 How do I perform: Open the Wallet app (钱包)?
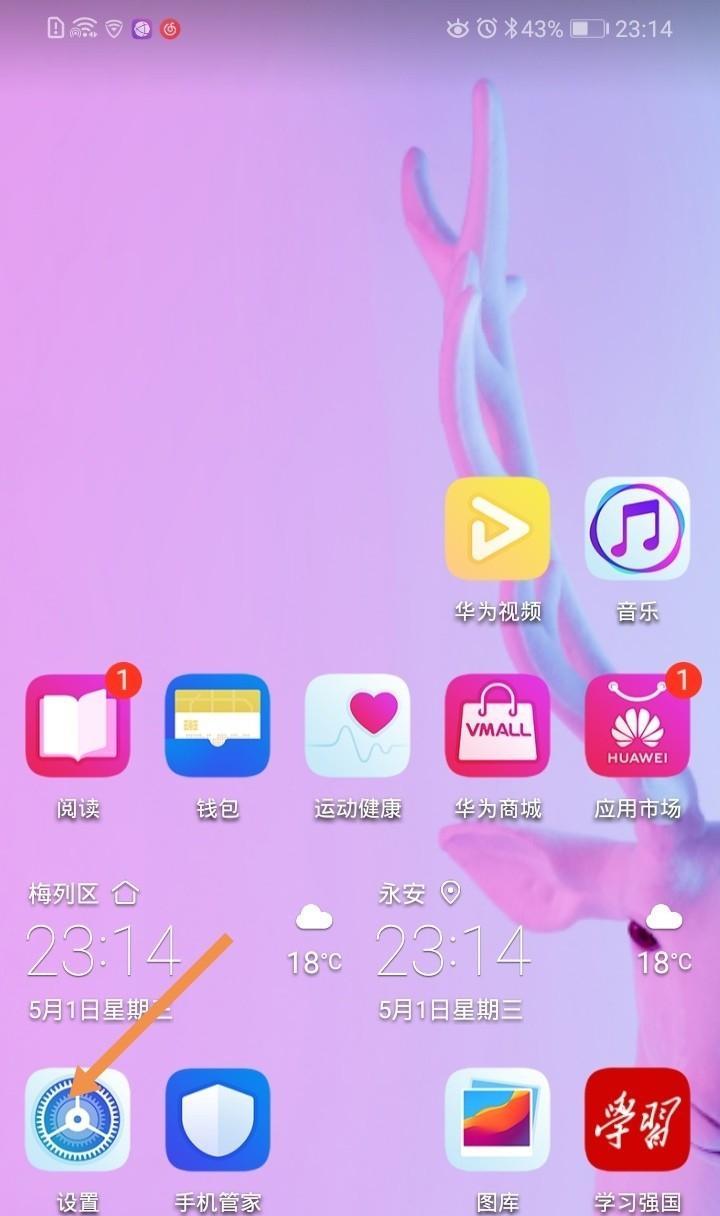tap(218, 726)
